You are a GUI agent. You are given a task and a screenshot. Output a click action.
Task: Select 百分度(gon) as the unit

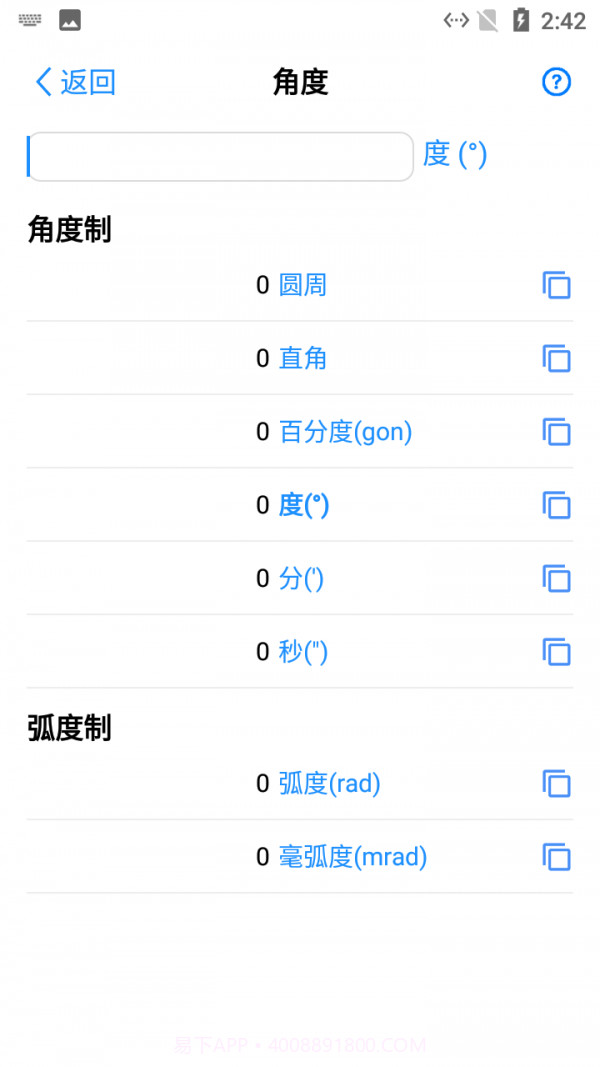click(x=345, y=432)
